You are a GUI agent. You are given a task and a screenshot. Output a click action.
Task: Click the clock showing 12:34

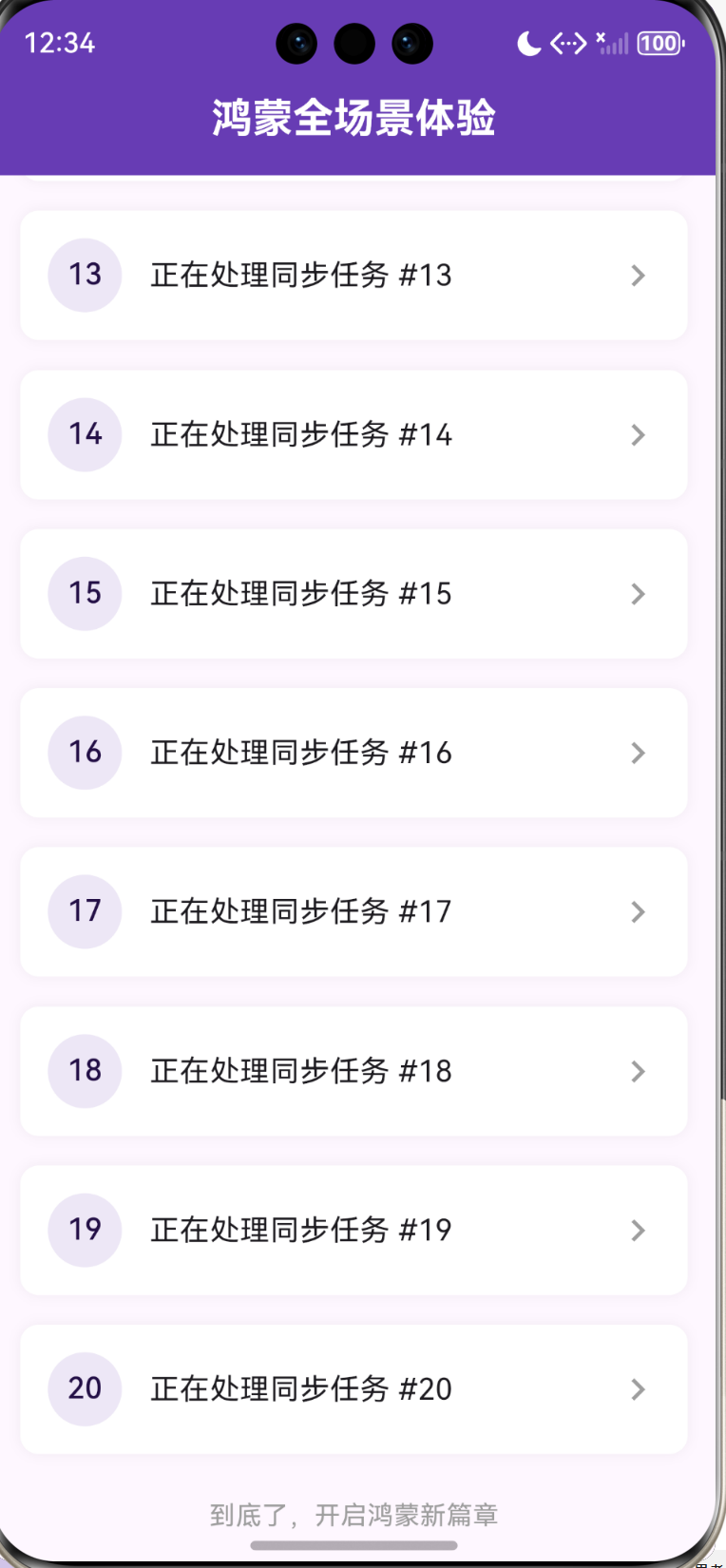[x=61, y=43]
